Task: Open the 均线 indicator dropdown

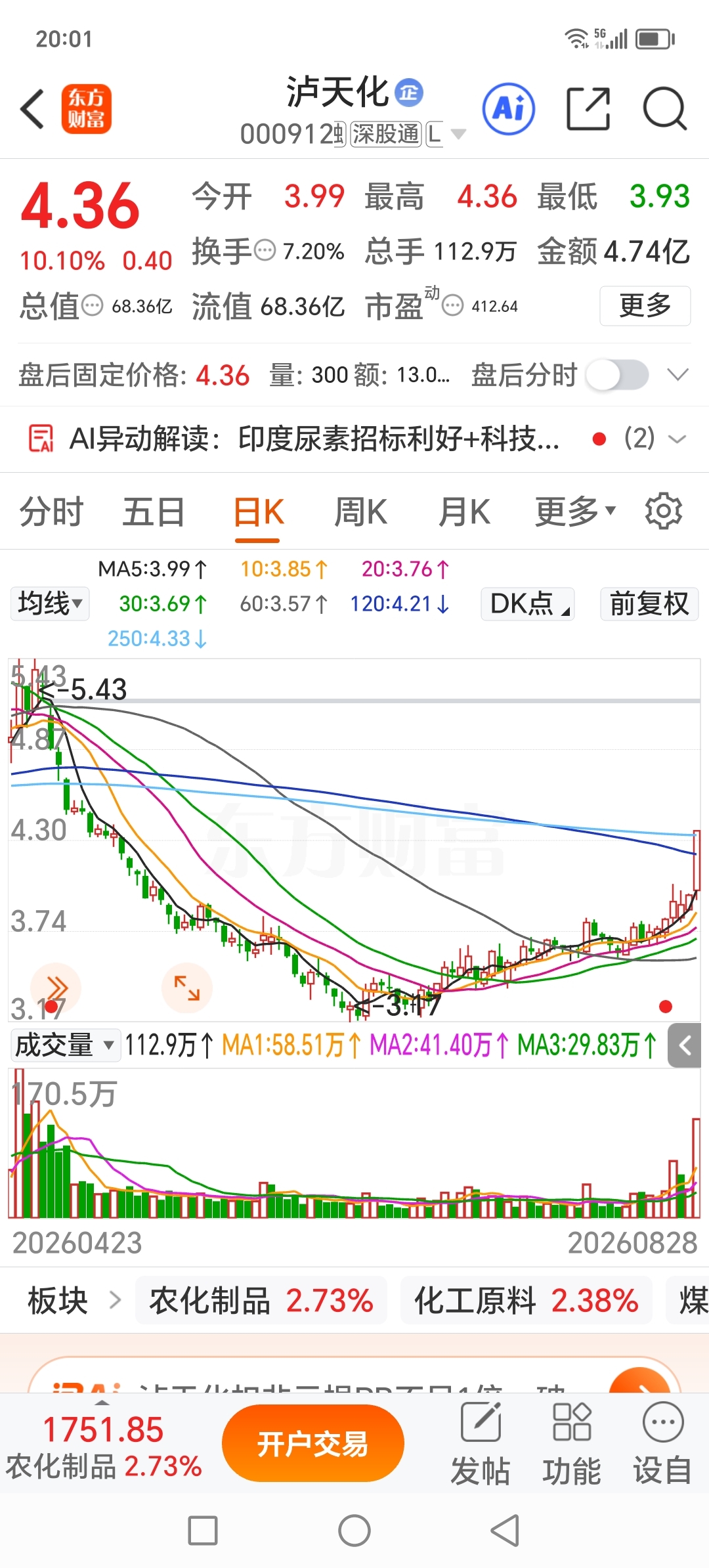Action: tap(50, 603)
